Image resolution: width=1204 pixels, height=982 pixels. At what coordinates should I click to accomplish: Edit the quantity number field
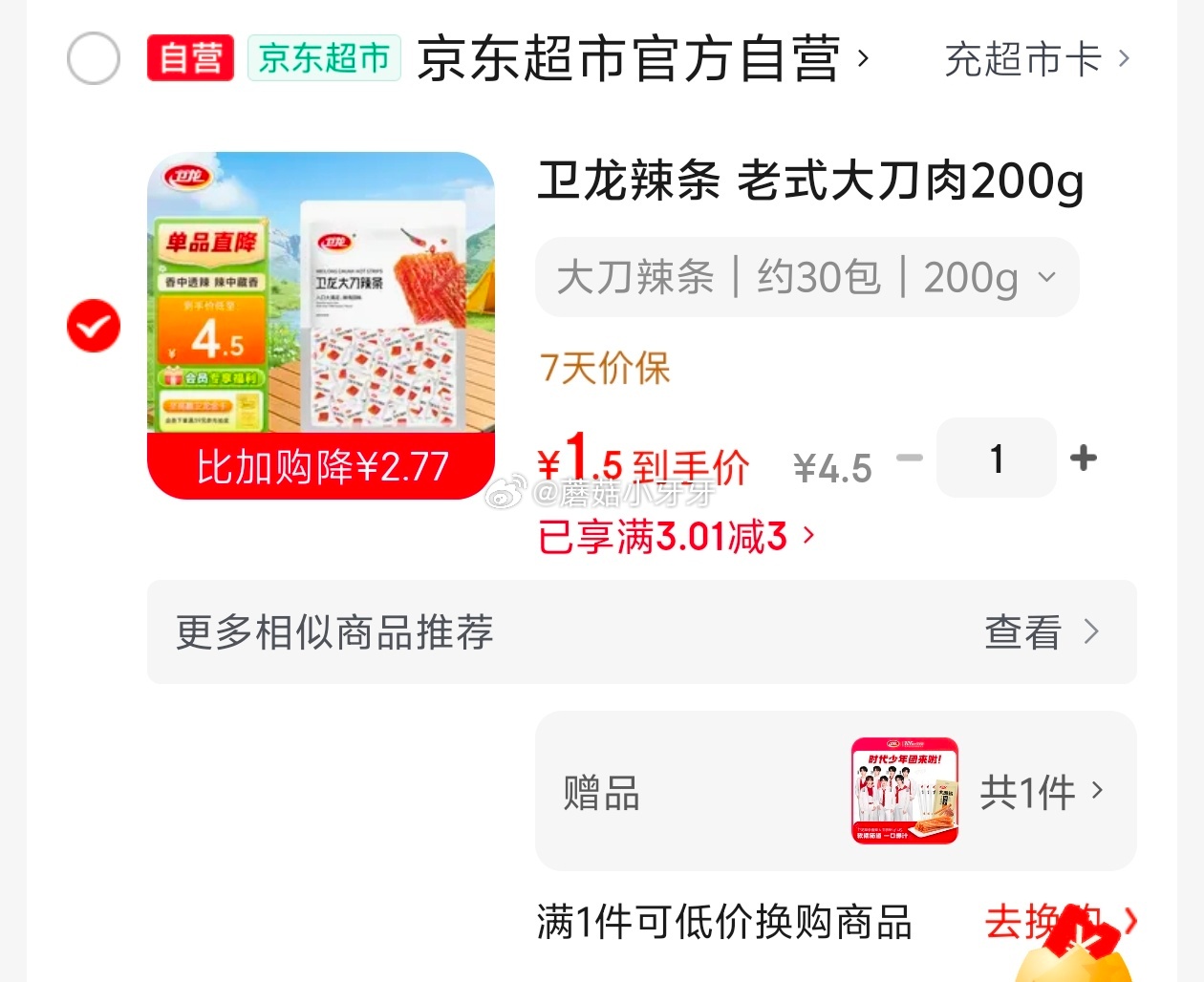click(997, 459)
